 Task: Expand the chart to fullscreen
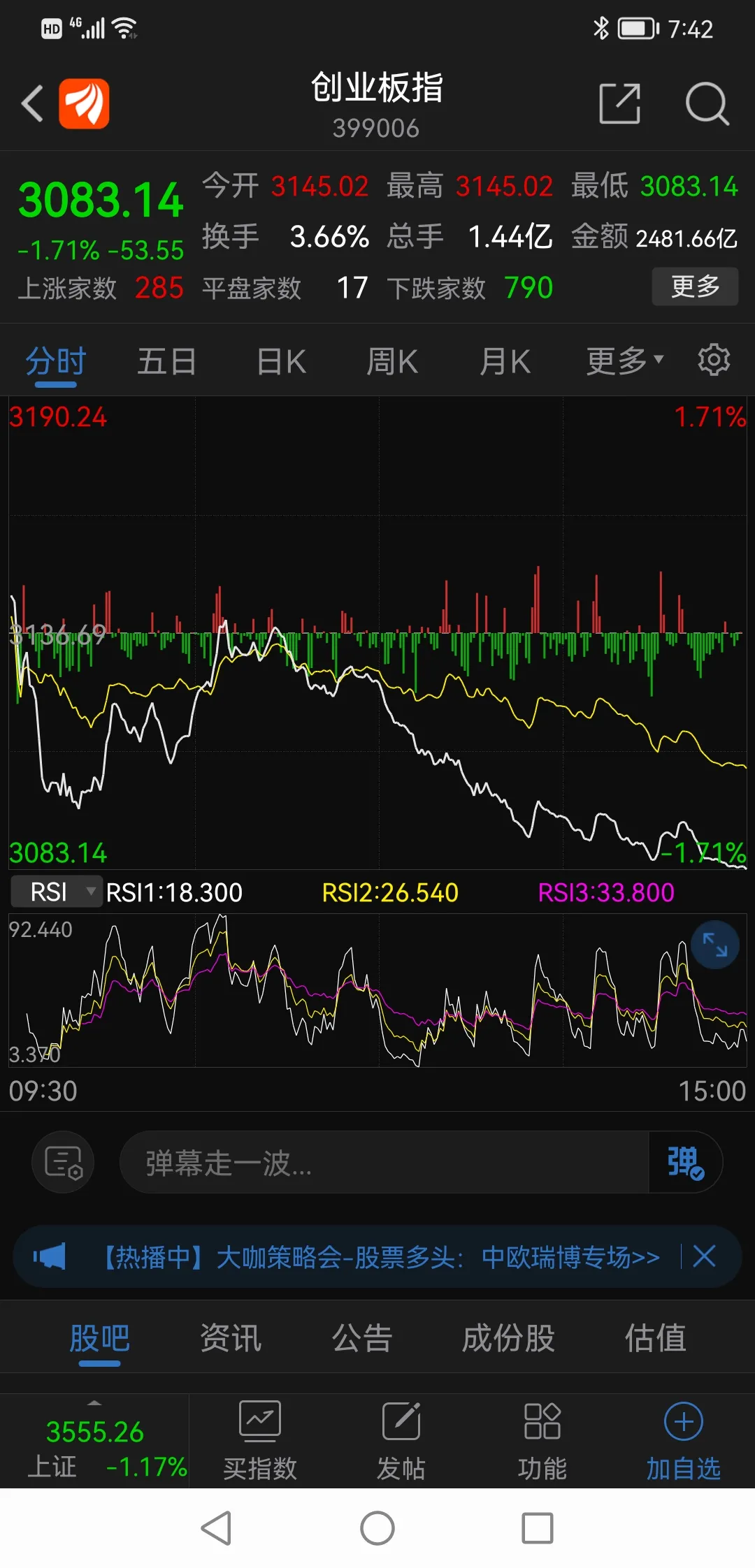pyautogui.click(x=714, y=945)
